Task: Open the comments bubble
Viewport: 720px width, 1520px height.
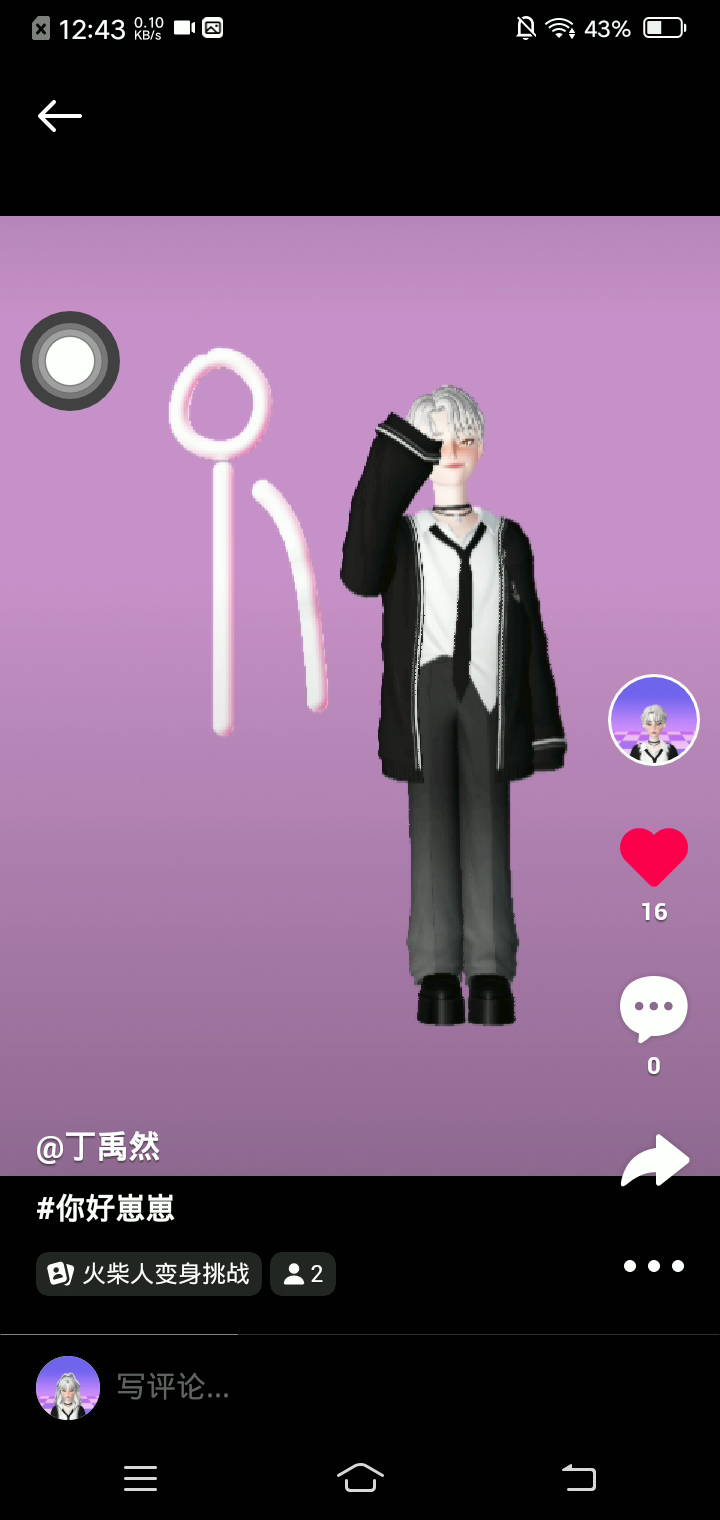Action: [654, 1008]
